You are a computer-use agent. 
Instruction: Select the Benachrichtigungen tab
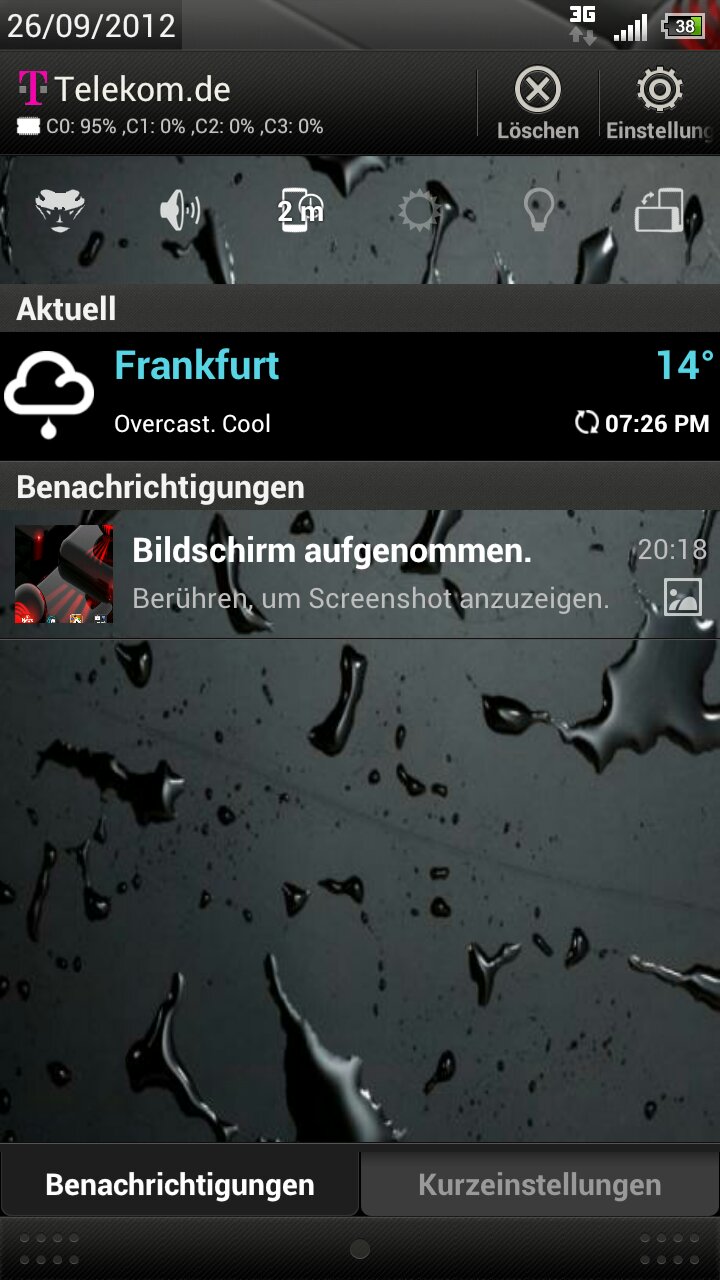[x=180, y=1185]
